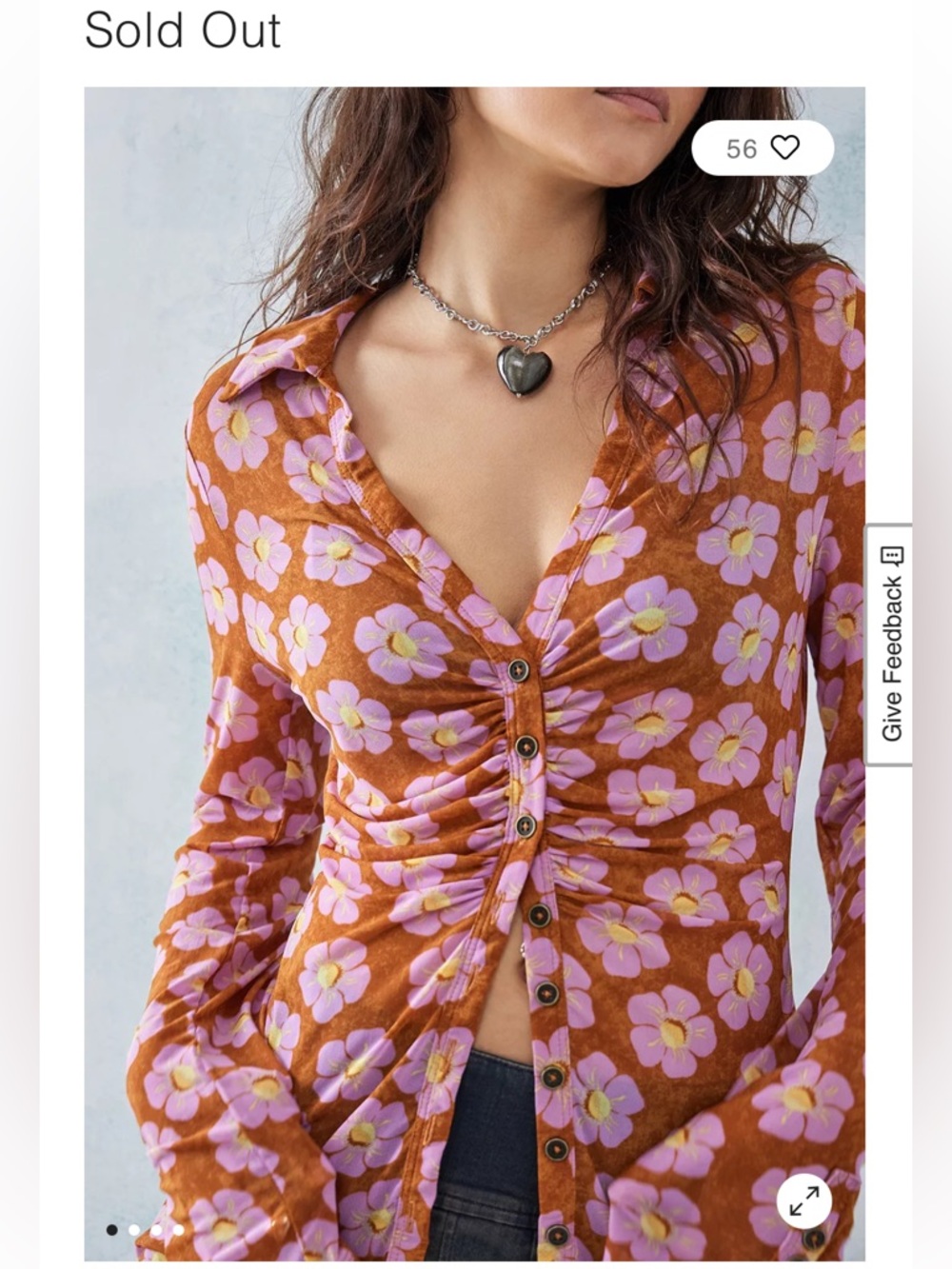
Task: Select the fourth carousel dot
Action: 178,1228
